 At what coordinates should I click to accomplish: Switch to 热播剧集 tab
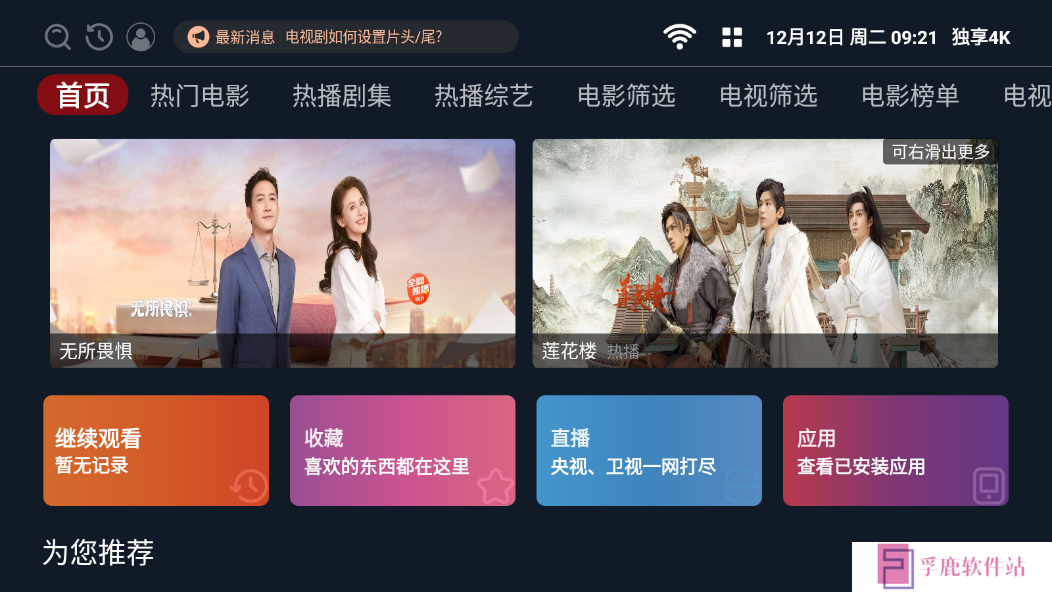click(342, 96)
